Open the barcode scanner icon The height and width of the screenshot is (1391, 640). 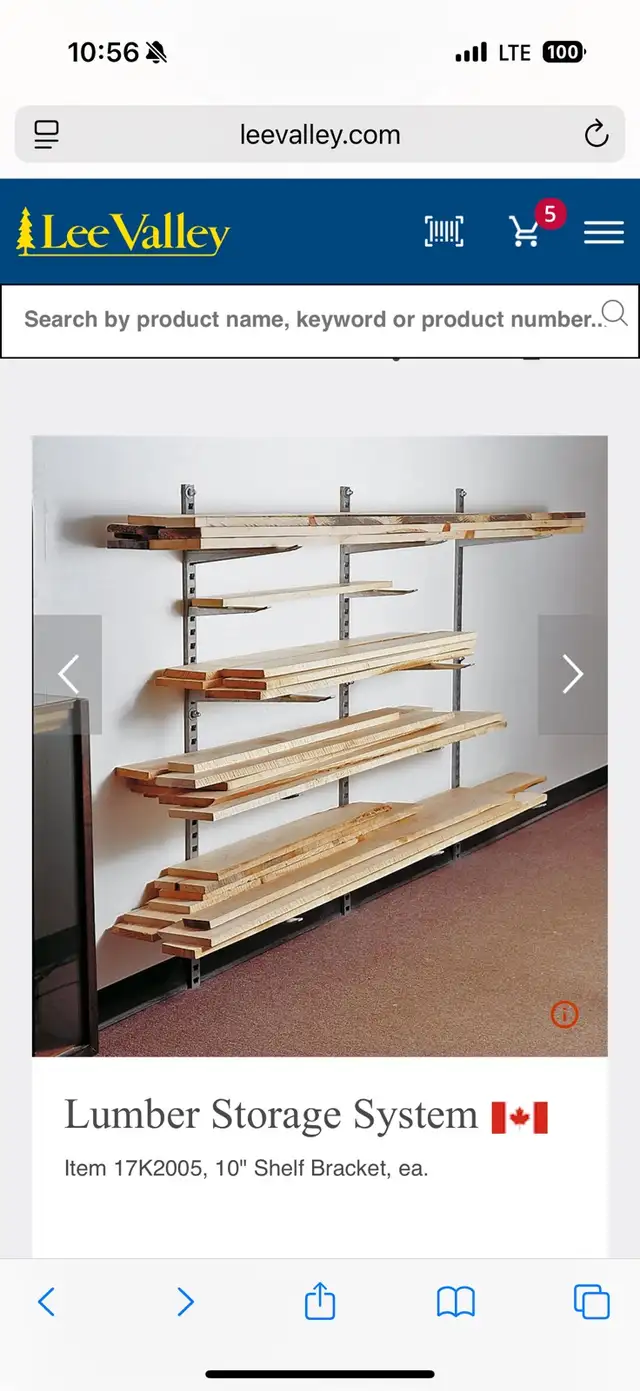coord(444,232)
